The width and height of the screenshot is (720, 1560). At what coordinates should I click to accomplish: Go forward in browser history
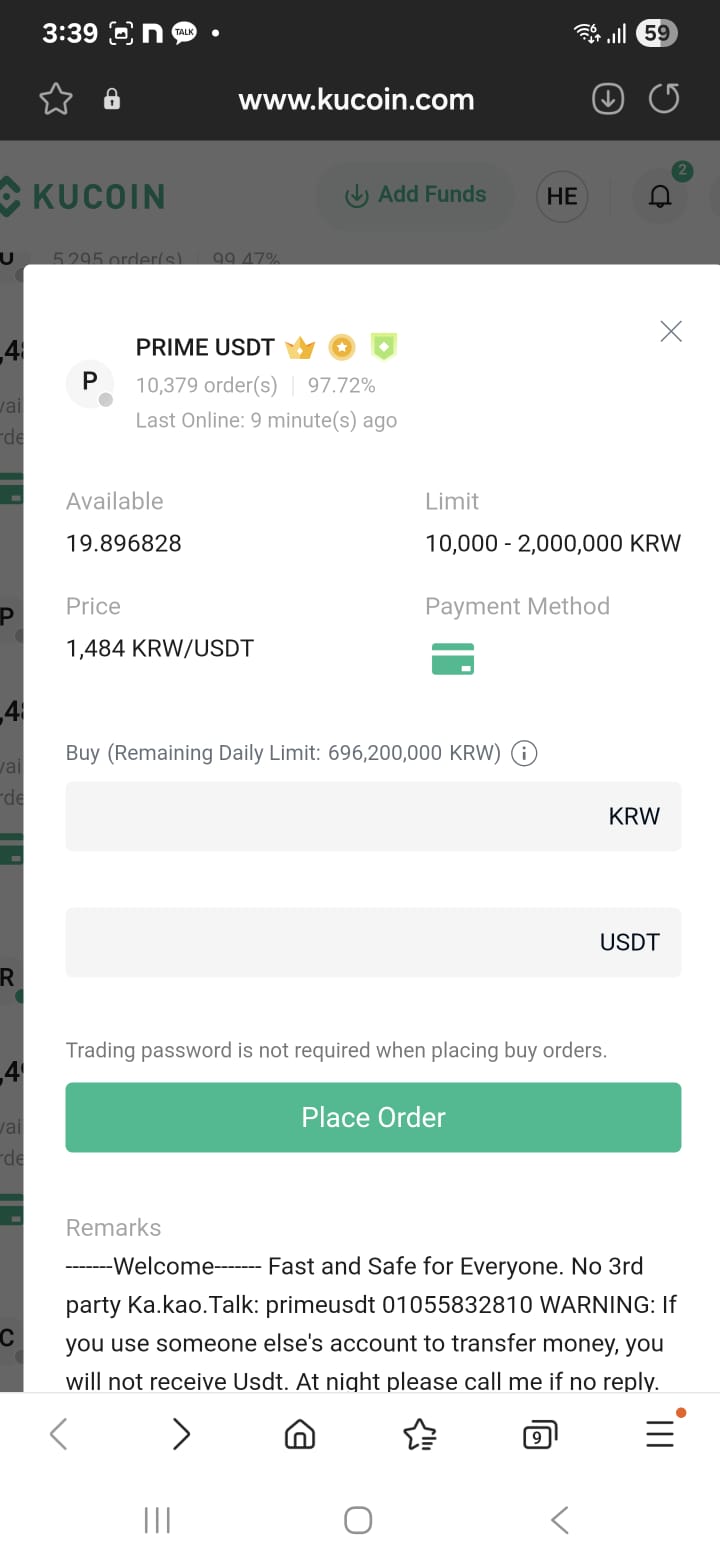coord(181,1435)
